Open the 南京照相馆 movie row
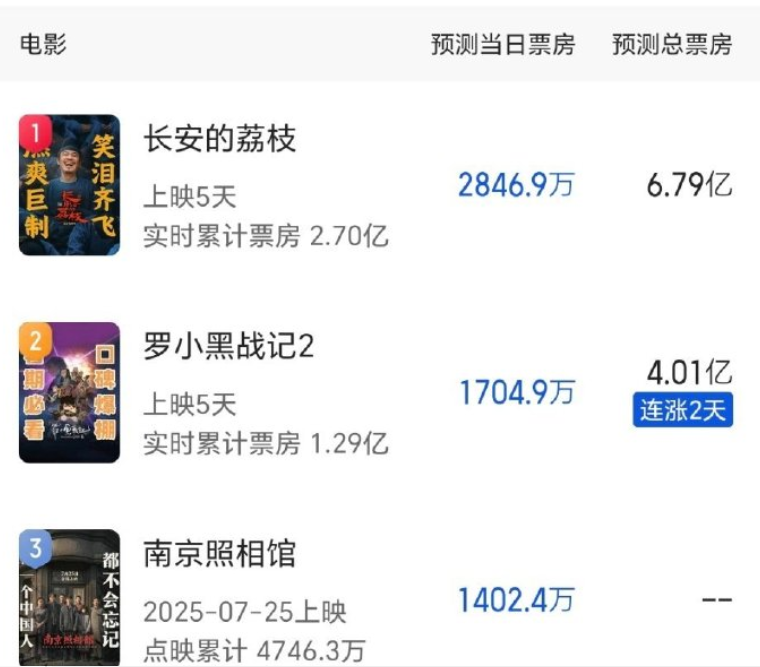 tap(380, 597)
